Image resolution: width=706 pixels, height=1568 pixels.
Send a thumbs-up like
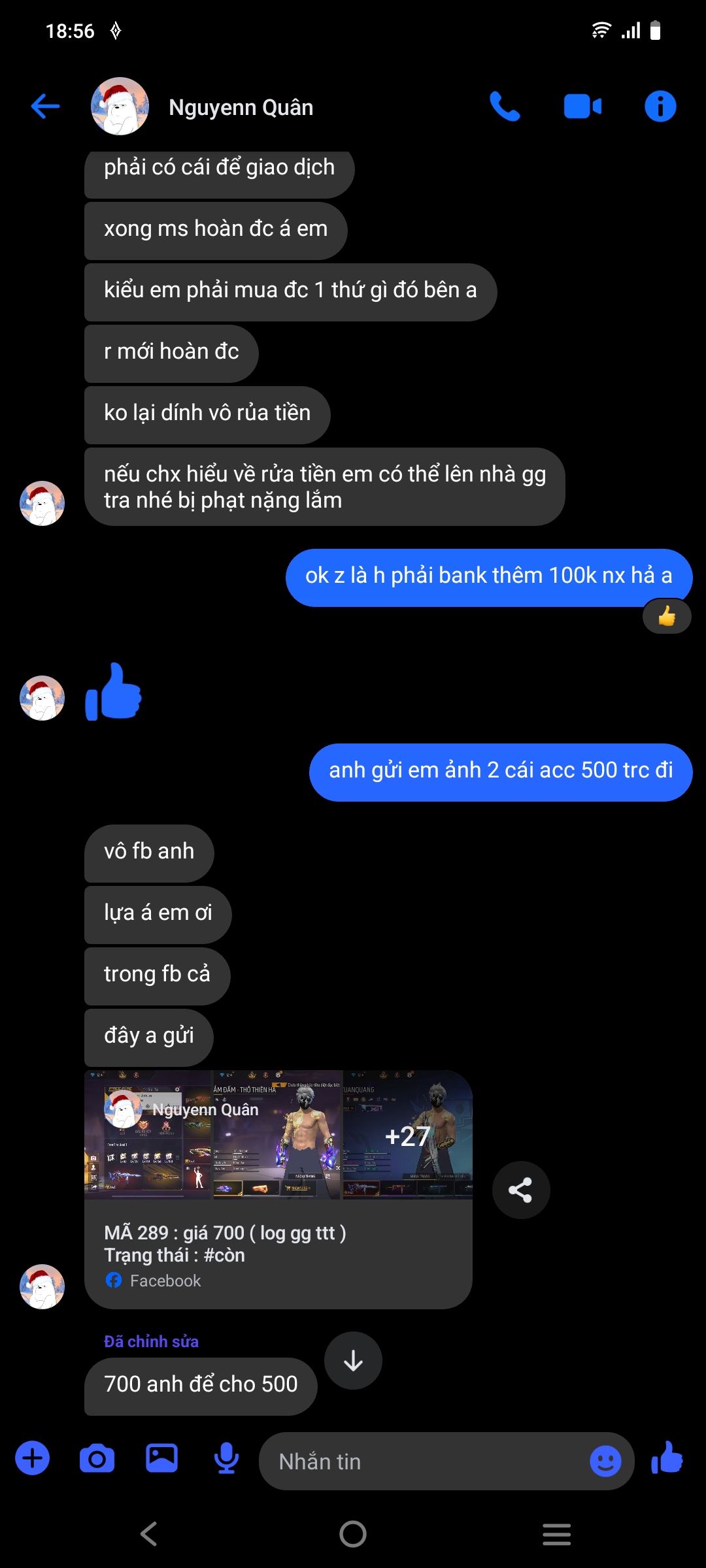point(667,1458)
